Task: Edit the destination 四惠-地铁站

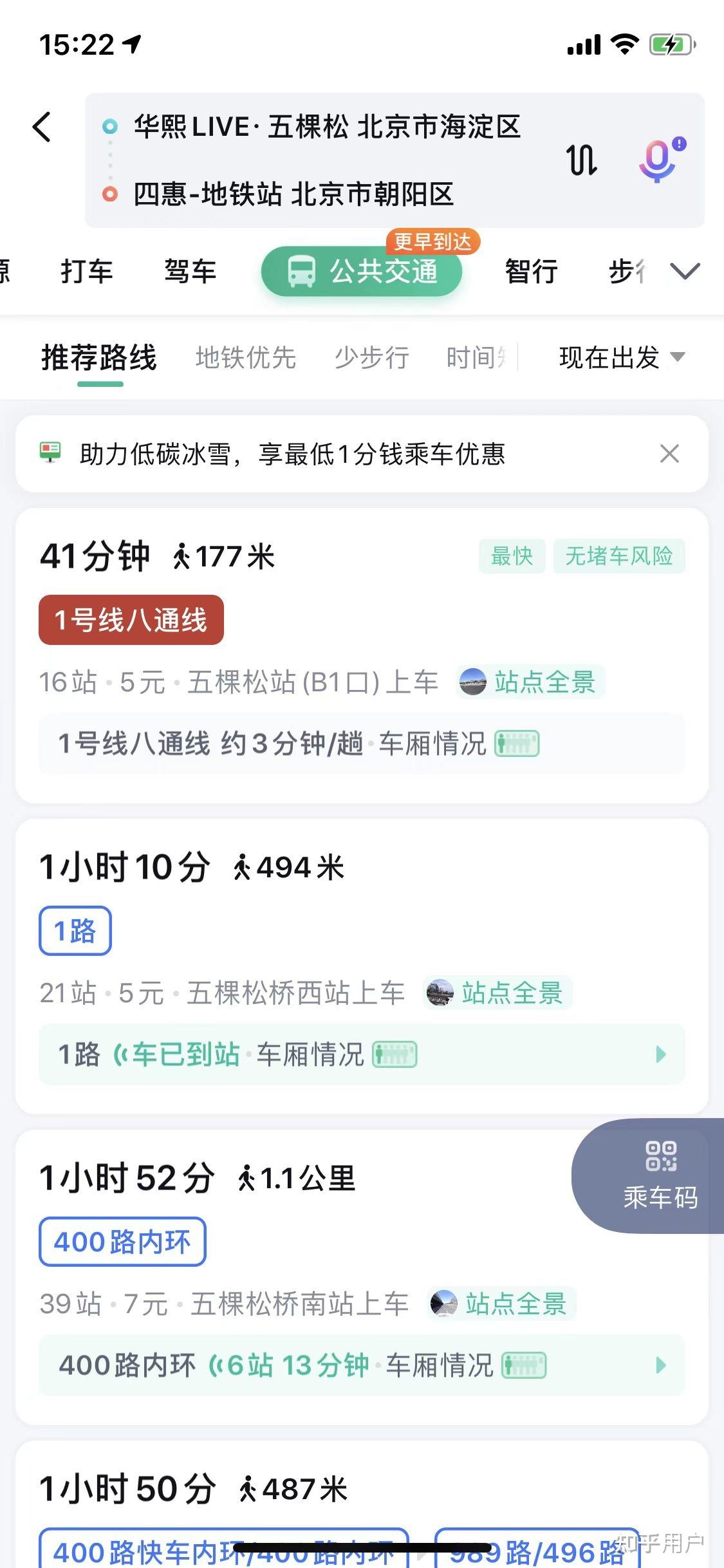Action: point(293,194)
